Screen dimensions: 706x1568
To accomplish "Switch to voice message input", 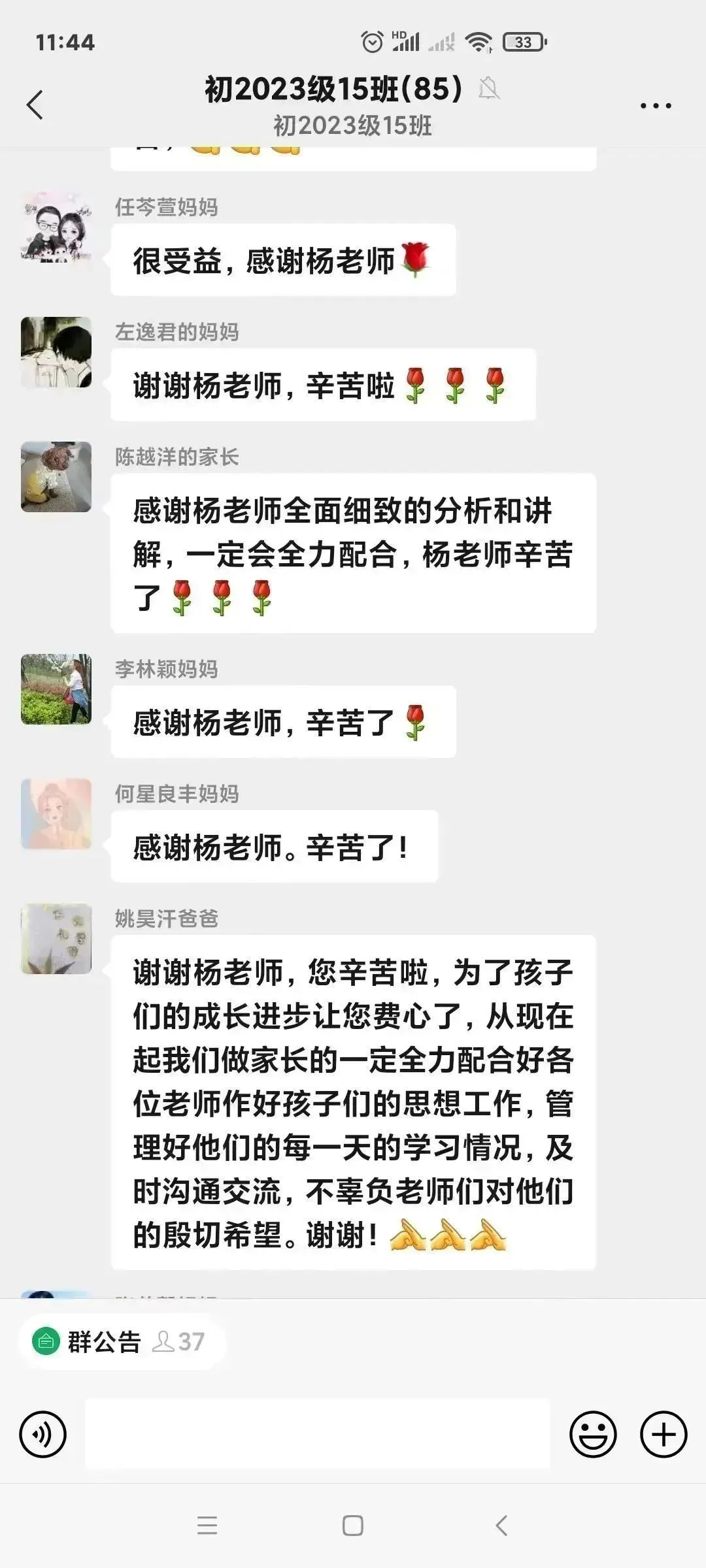I will pyautogui.click(x=43, y=1435).
